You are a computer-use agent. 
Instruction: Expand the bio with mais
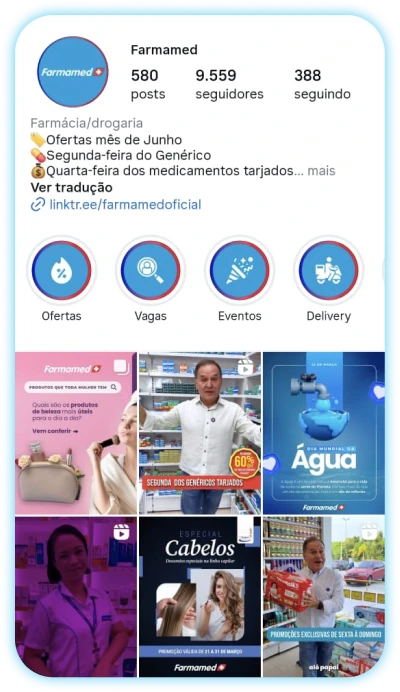click(321, 171)
